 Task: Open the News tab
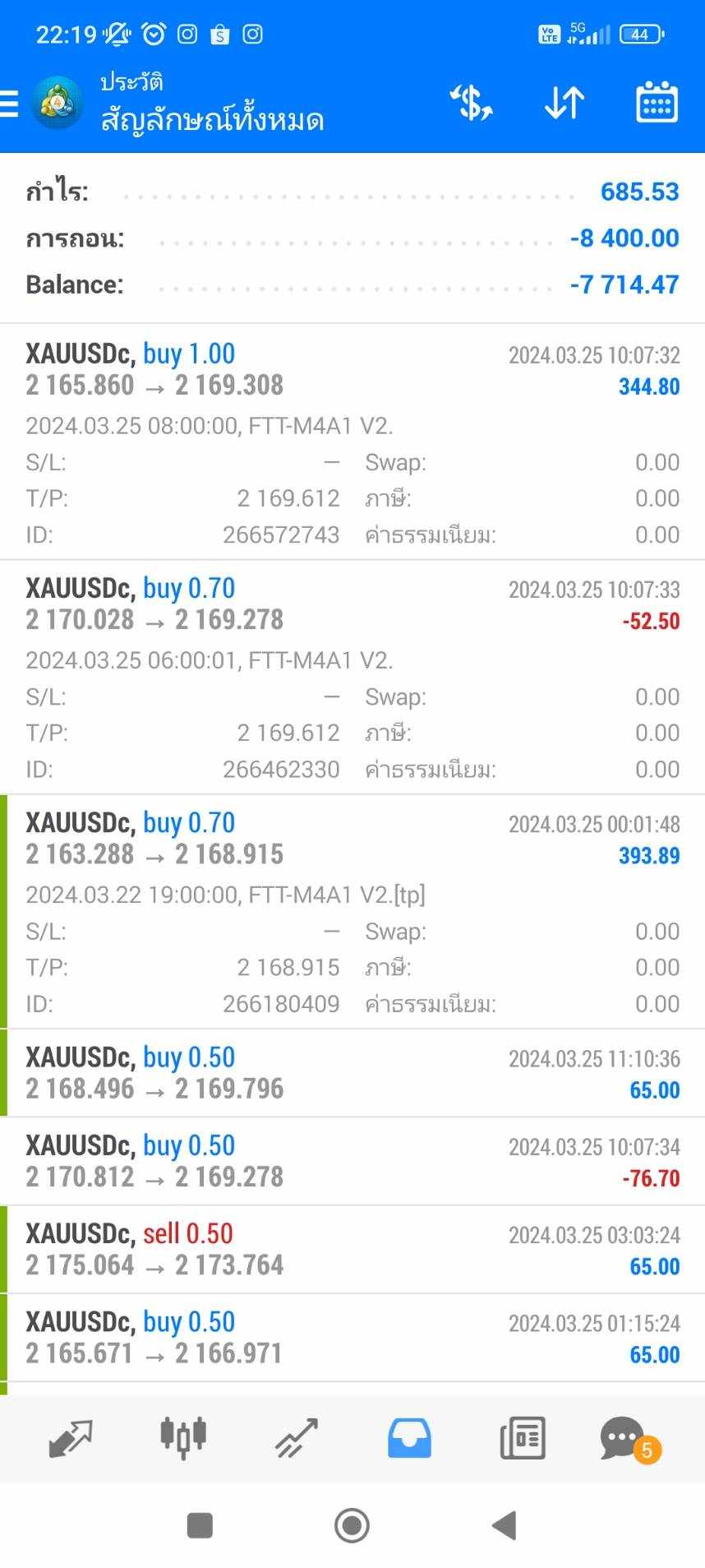(x=523, y=1439)
